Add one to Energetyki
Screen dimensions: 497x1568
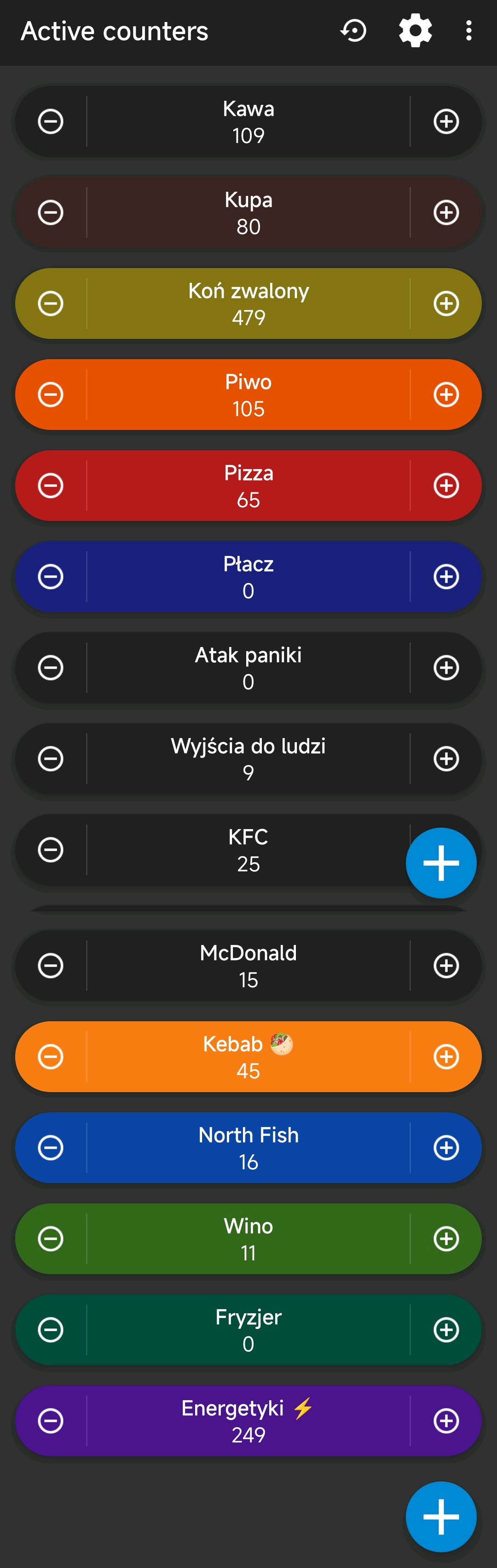tap(446, 1421)
